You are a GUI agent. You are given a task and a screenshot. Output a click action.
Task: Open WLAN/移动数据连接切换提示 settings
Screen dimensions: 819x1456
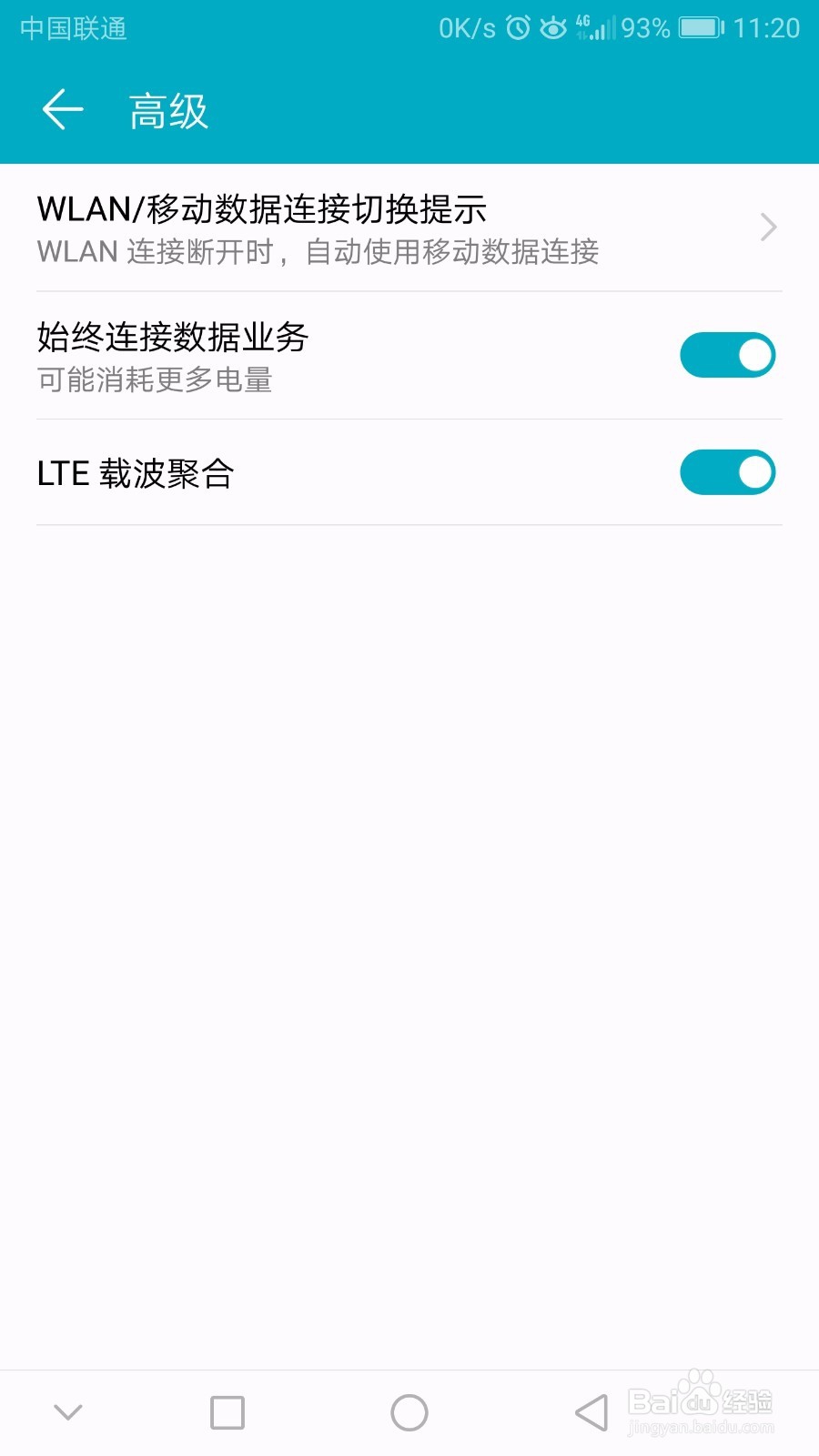[409, 227]
